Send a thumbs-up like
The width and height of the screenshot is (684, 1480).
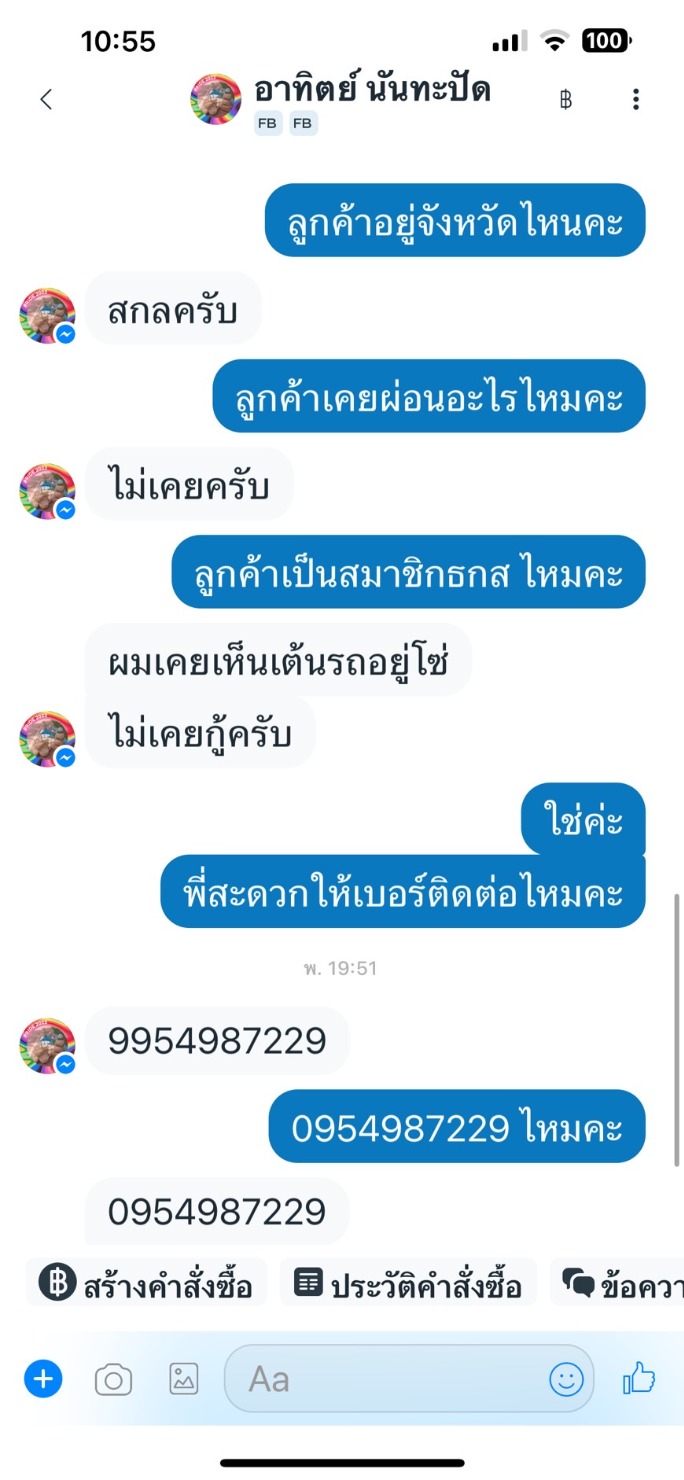coord(639,1379)
